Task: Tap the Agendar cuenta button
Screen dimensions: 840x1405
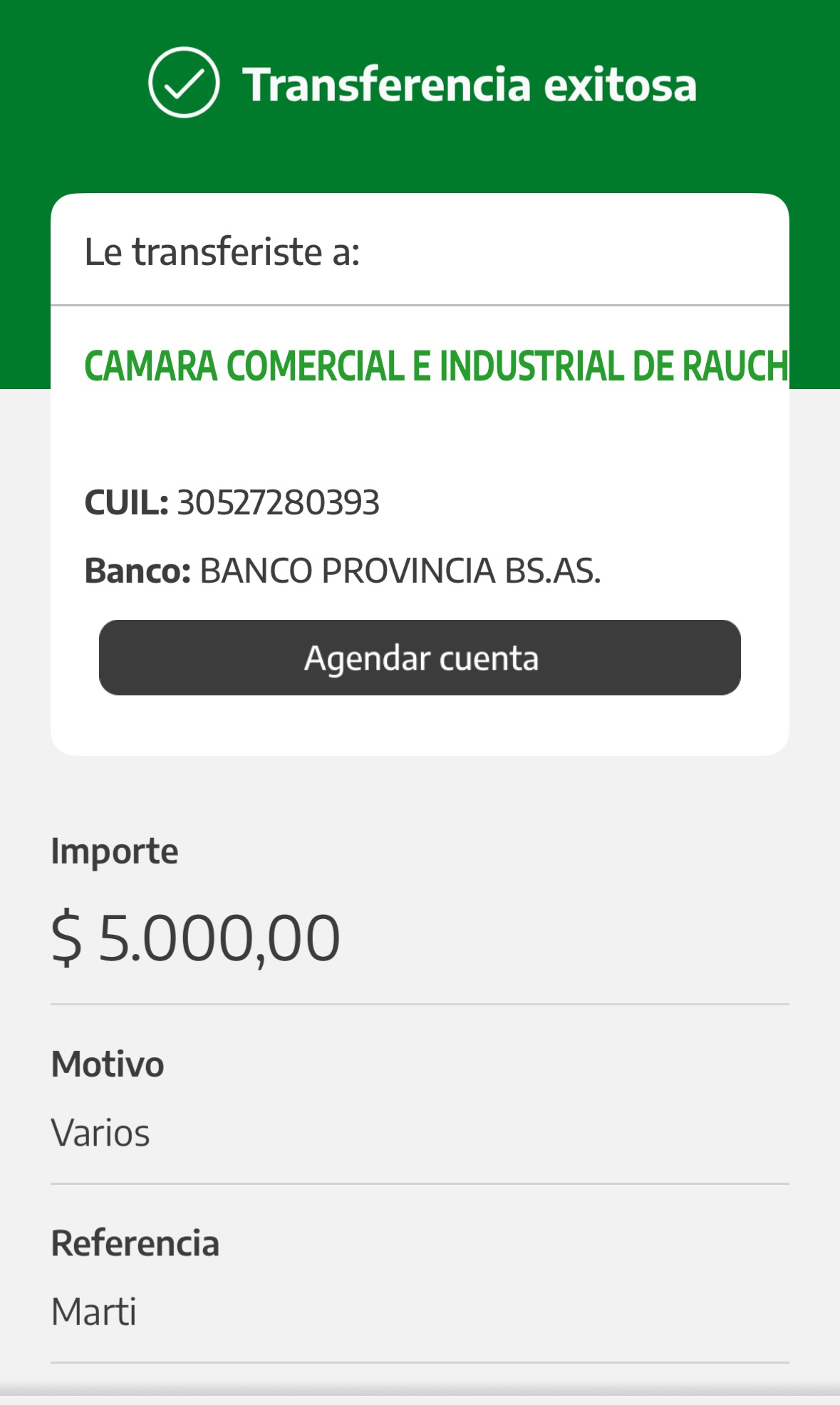Action: [x=420, y=658]
